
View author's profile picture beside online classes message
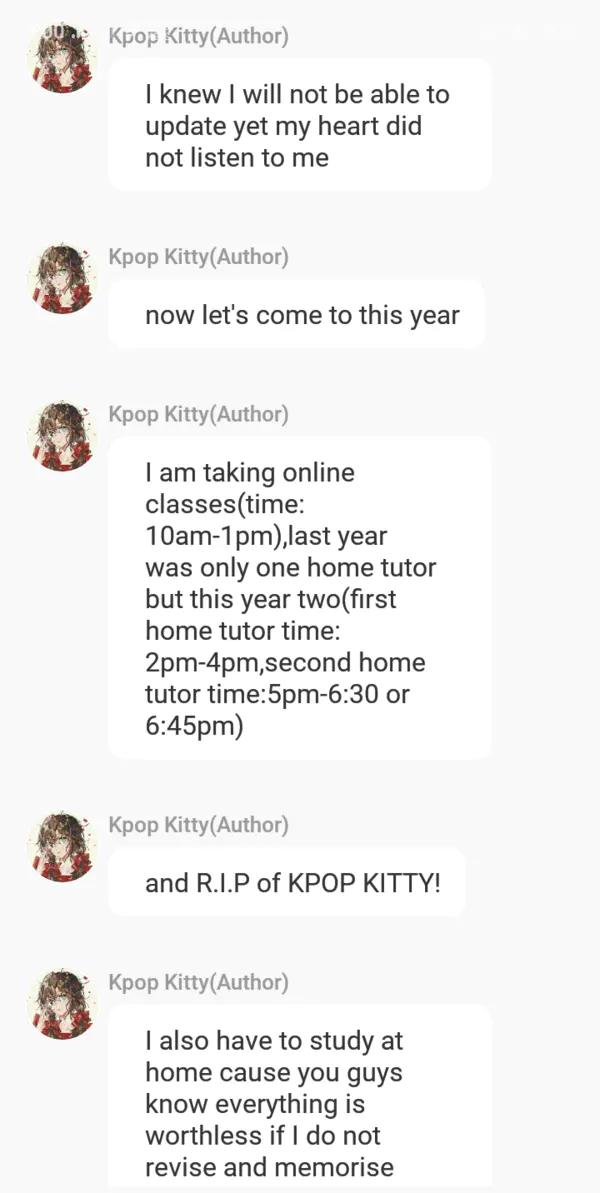point(62,436)
